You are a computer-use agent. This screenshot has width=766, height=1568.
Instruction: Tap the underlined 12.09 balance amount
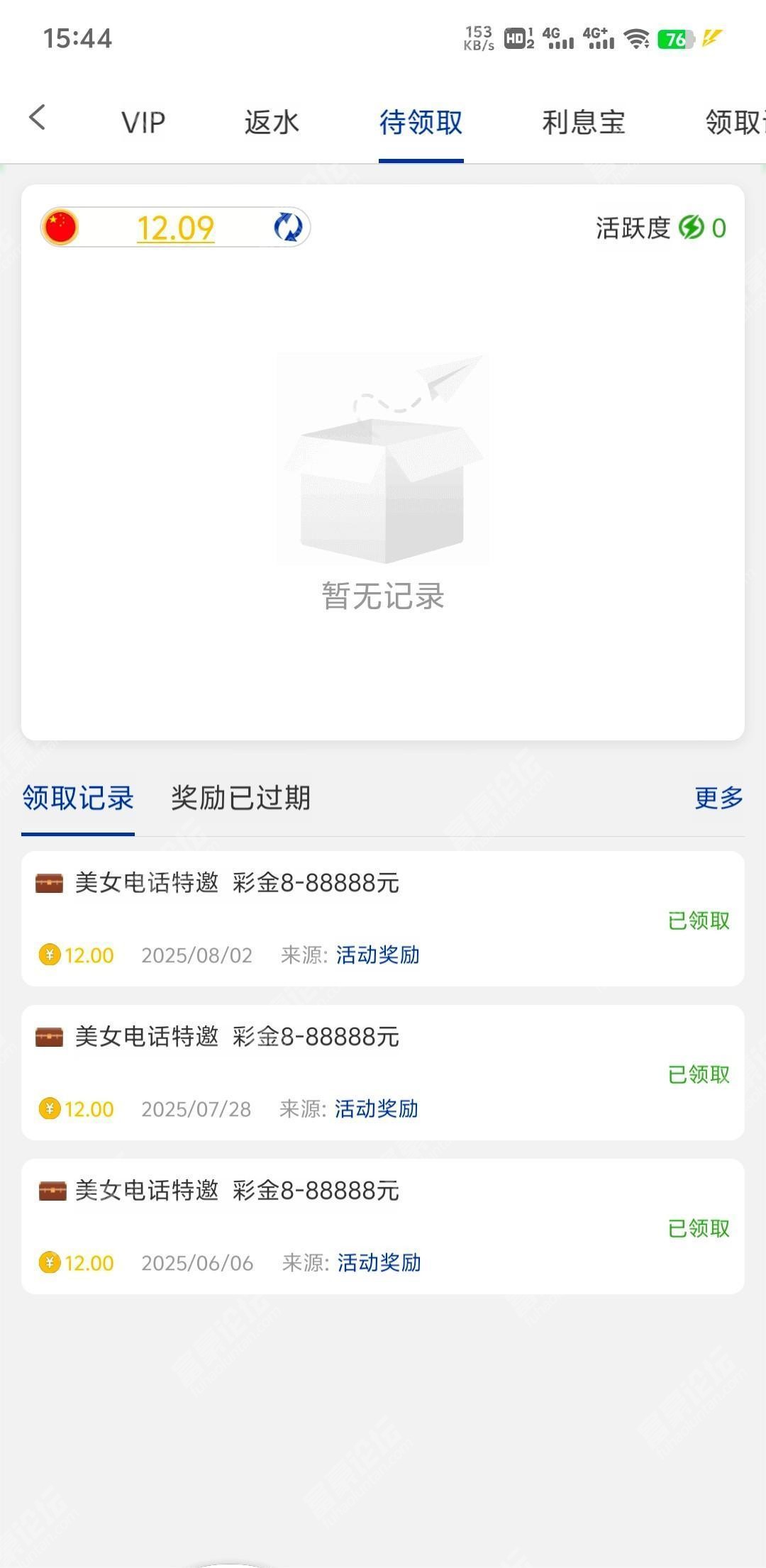(175, 228)
